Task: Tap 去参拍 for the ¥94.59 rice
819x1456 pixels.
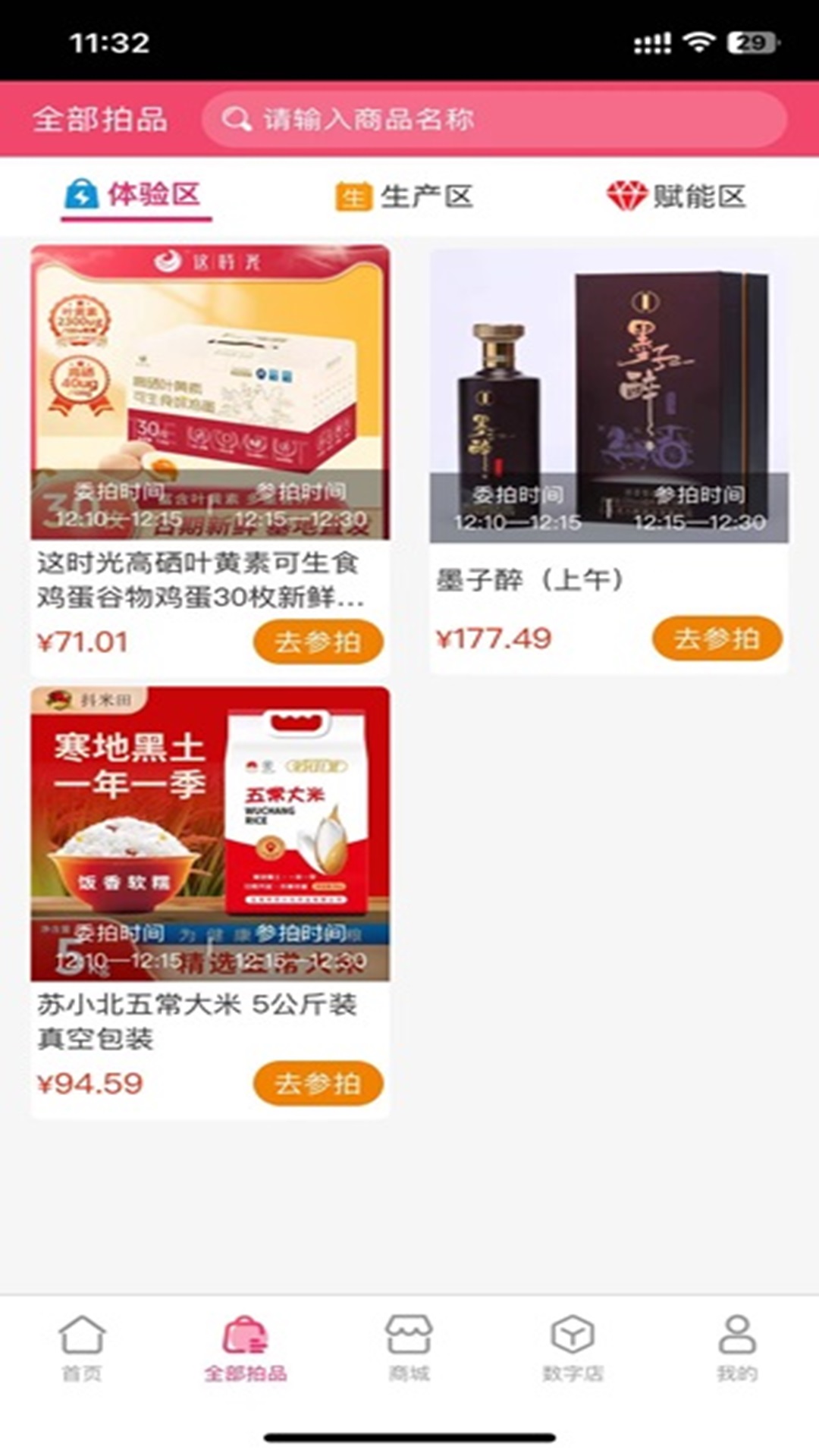Action: tap(318, 1084)
